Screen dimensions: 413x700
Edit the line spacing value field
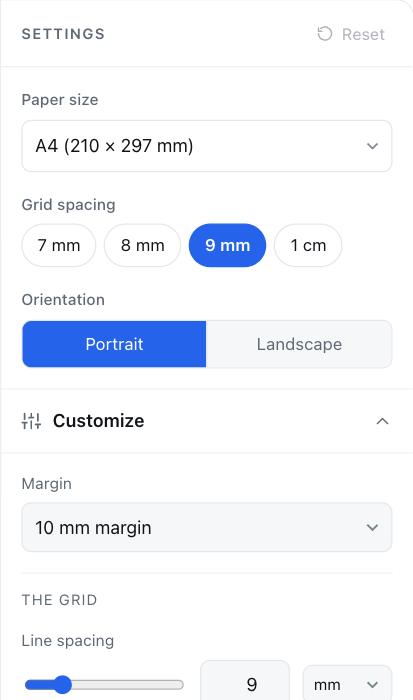tap(245, 680)
